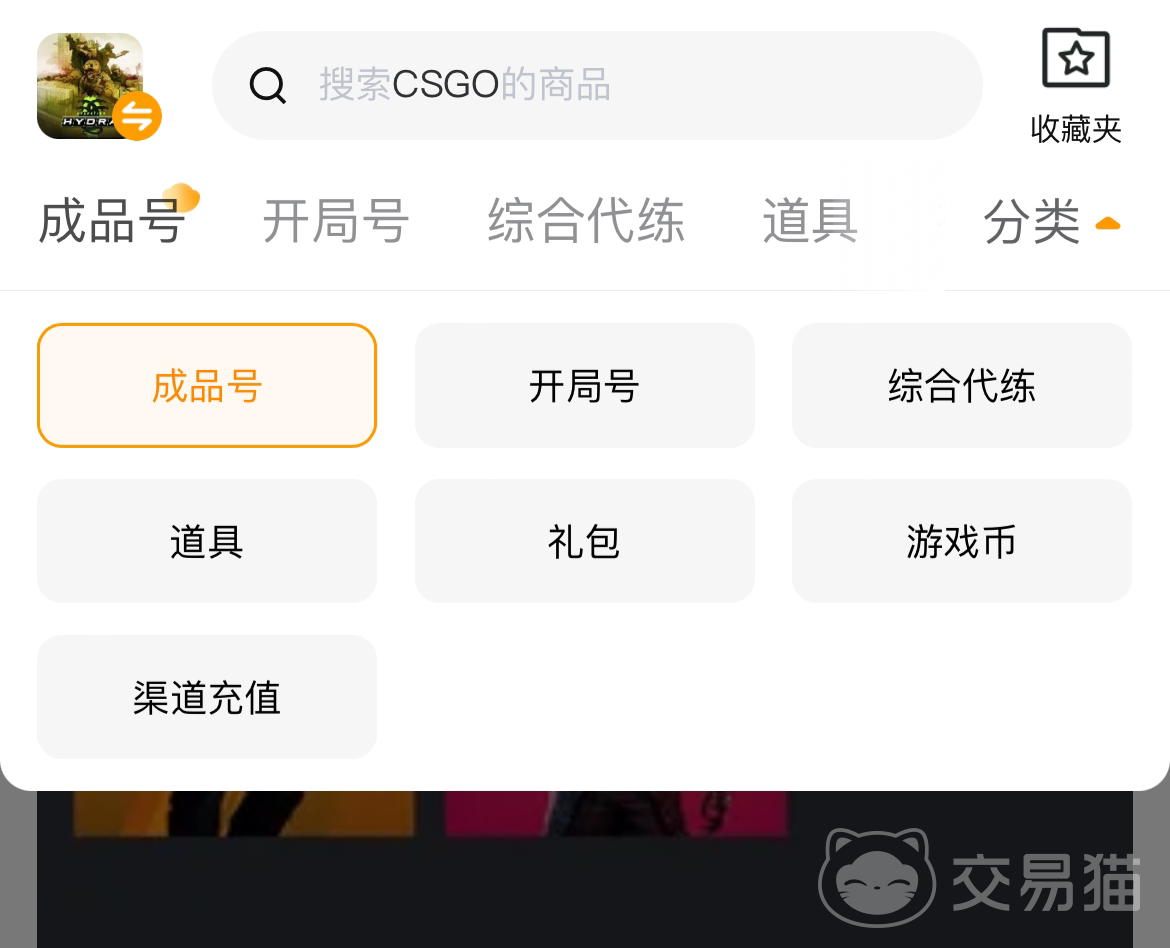
Task: Collapse the 分类 category dropdown
Action: 1050,222
